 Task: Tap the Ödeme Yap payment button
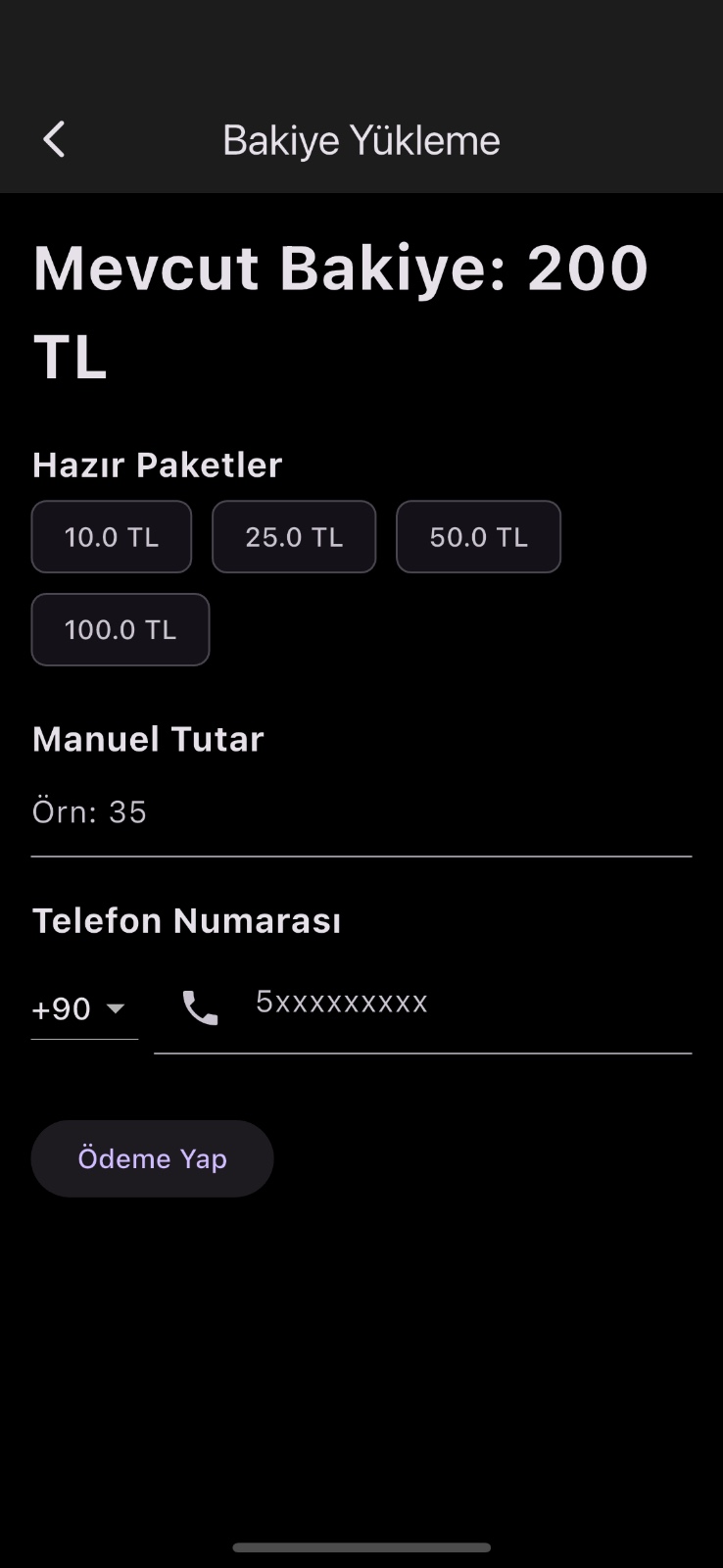(x=152, y=1158)
